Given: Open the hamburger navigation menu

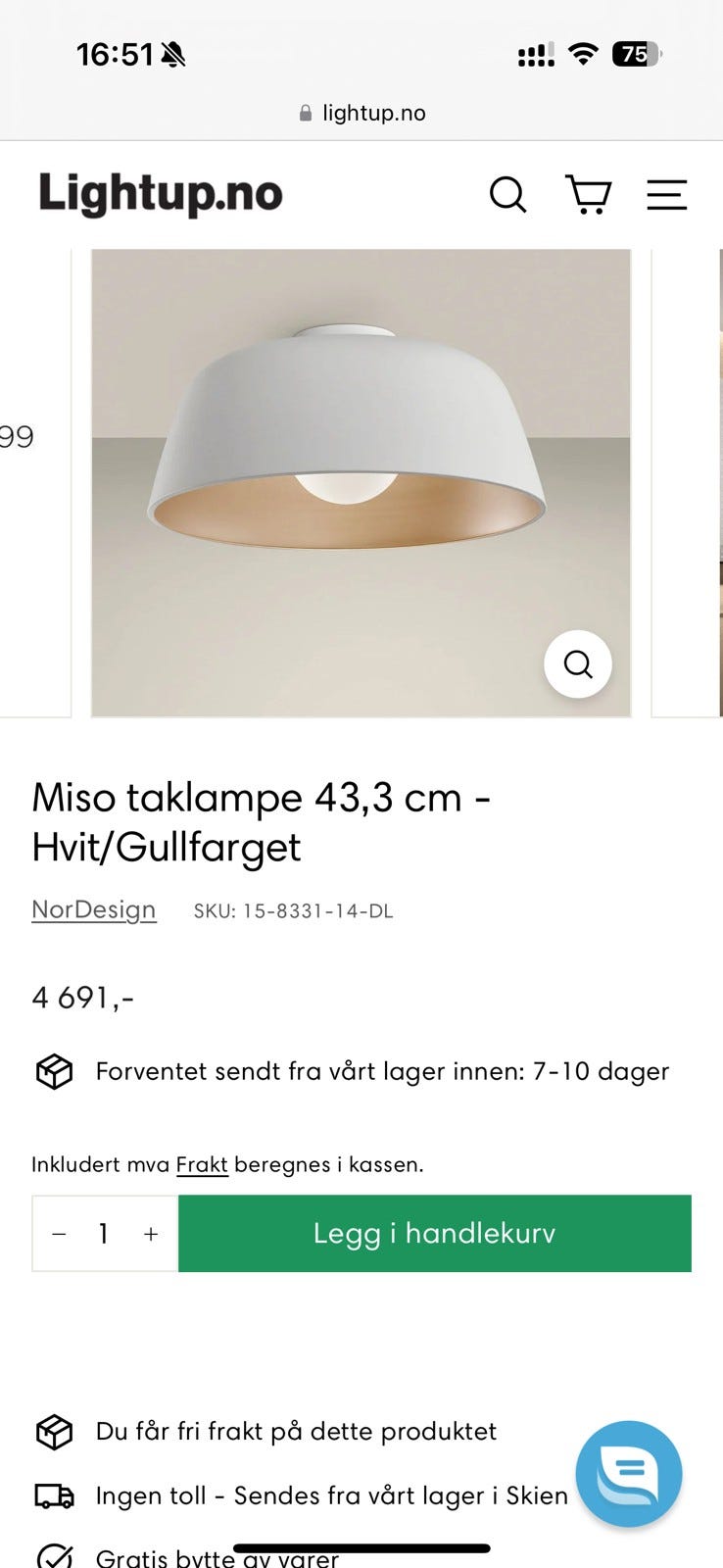Looking at the screenshot, I should click(x=667, y=195).
